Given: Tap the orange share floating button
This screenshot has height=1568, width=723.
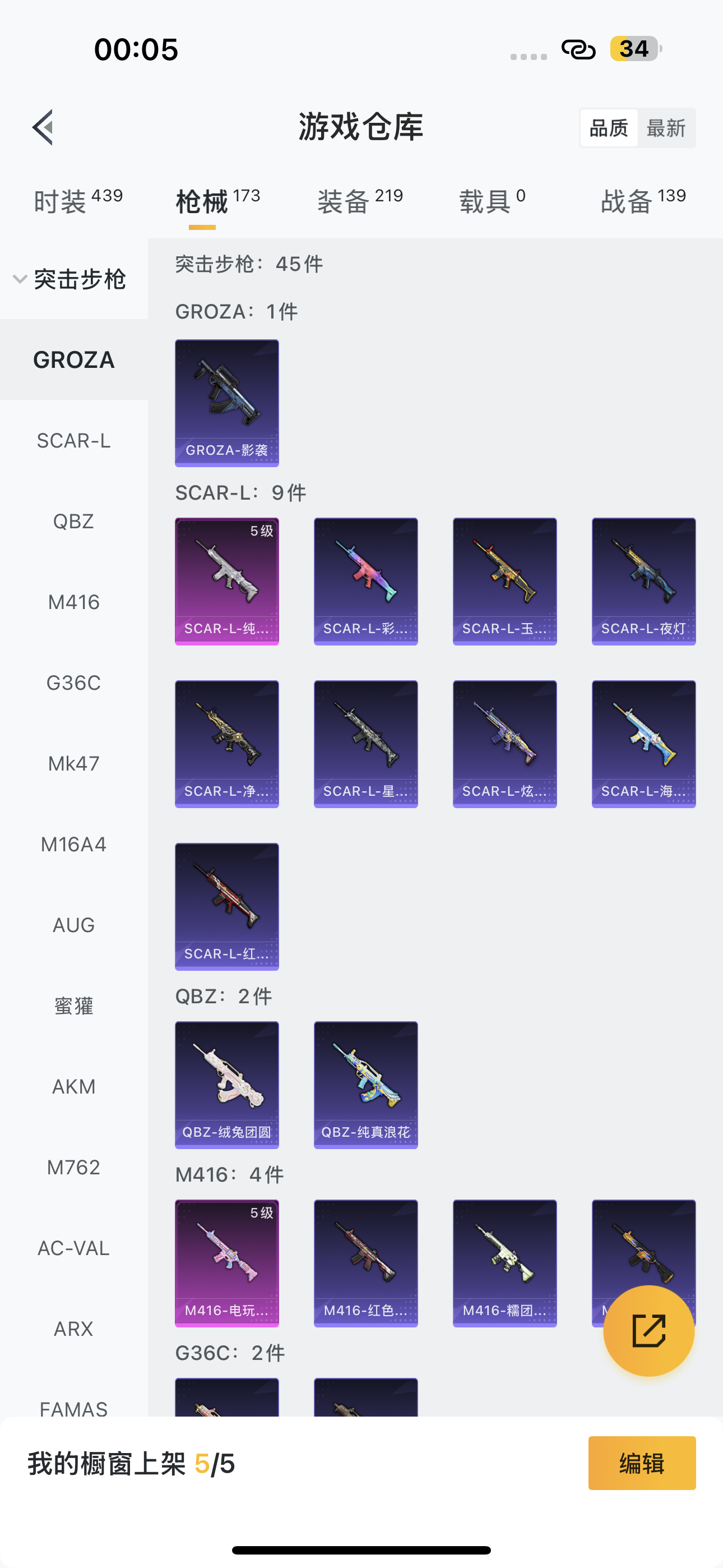Looking at the screenshot, I should point(649,1331).
